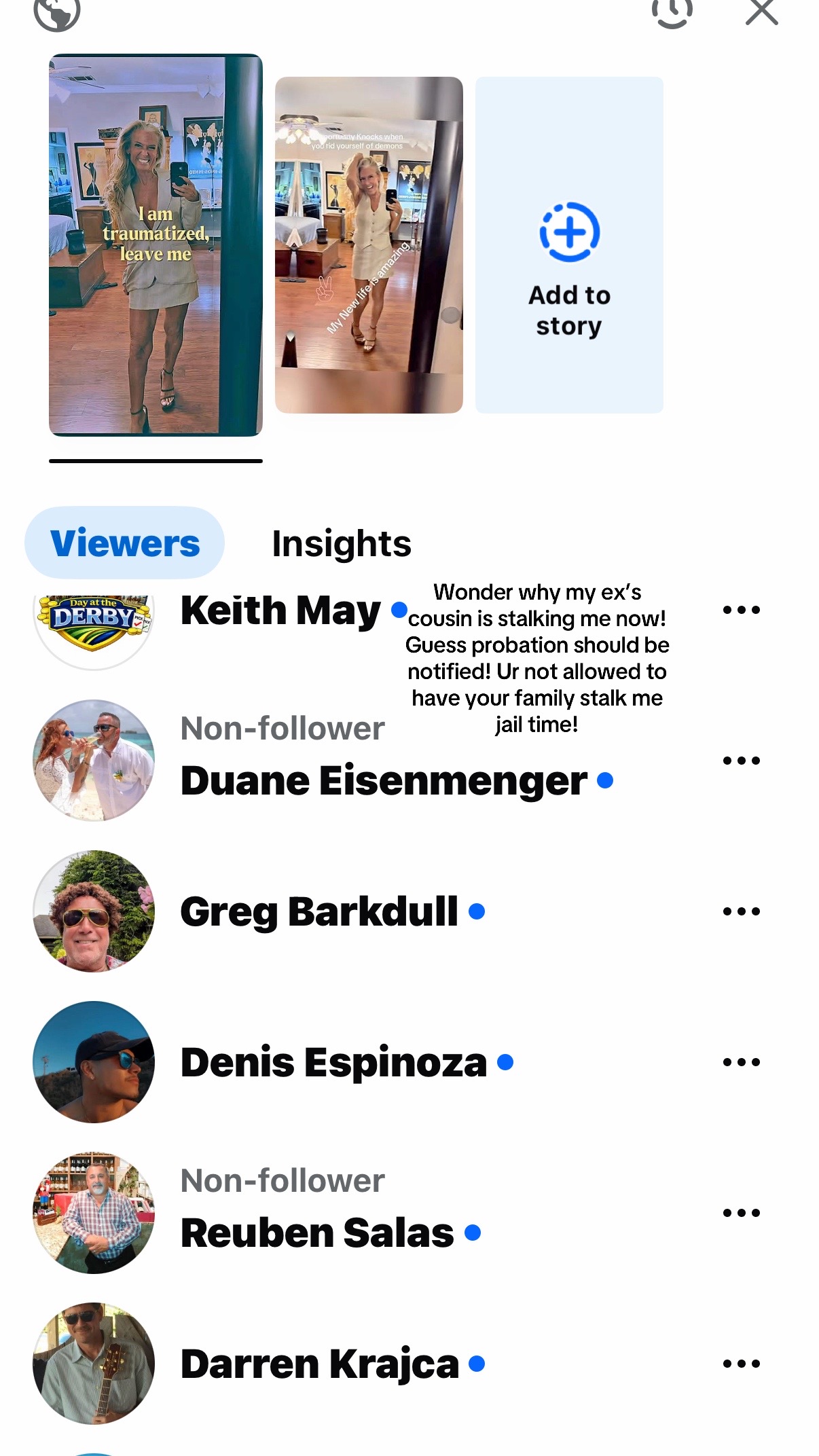Open the globe privacy icon

click(x=57, y=14)
